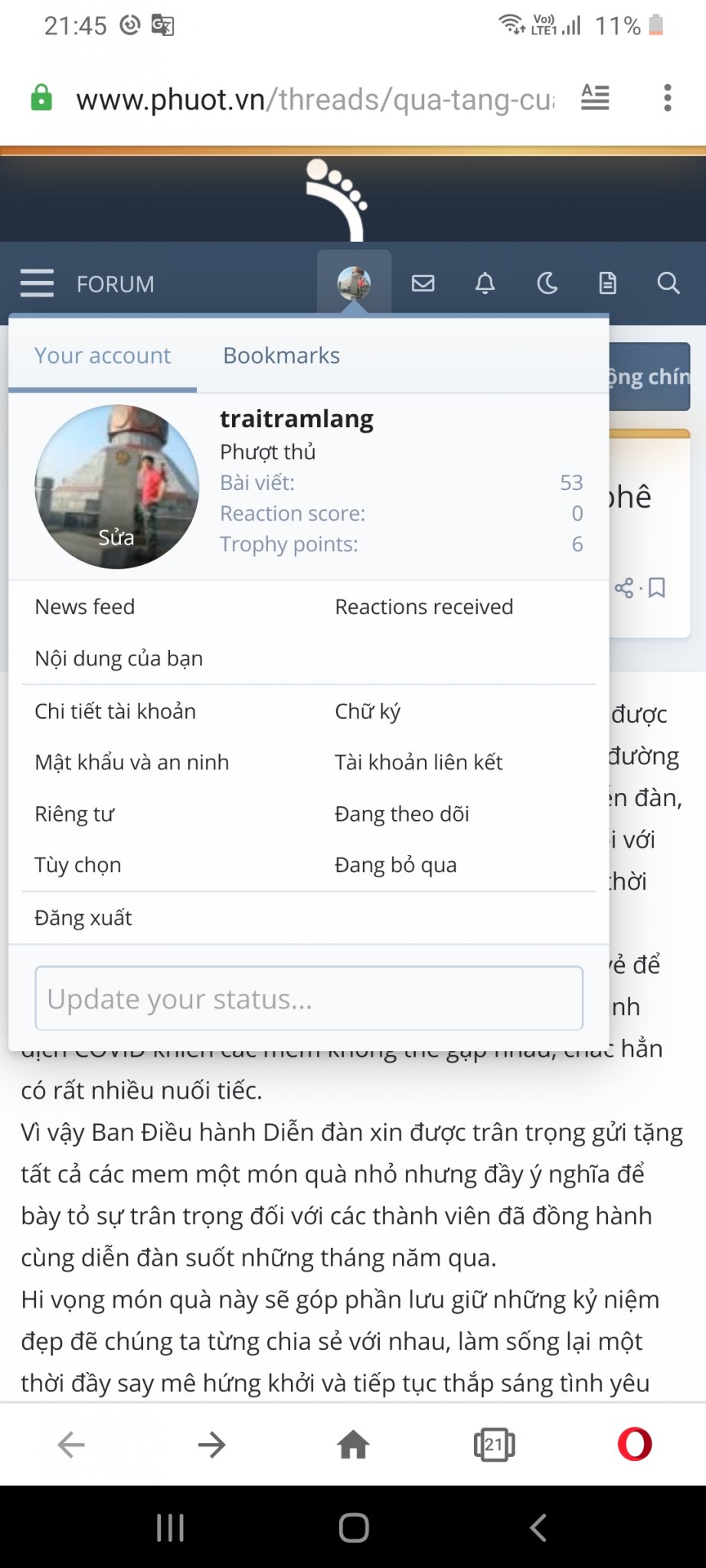
Task: Open Tùy chọn preferences
Action: pyautogui.click(x=78, y=865)
